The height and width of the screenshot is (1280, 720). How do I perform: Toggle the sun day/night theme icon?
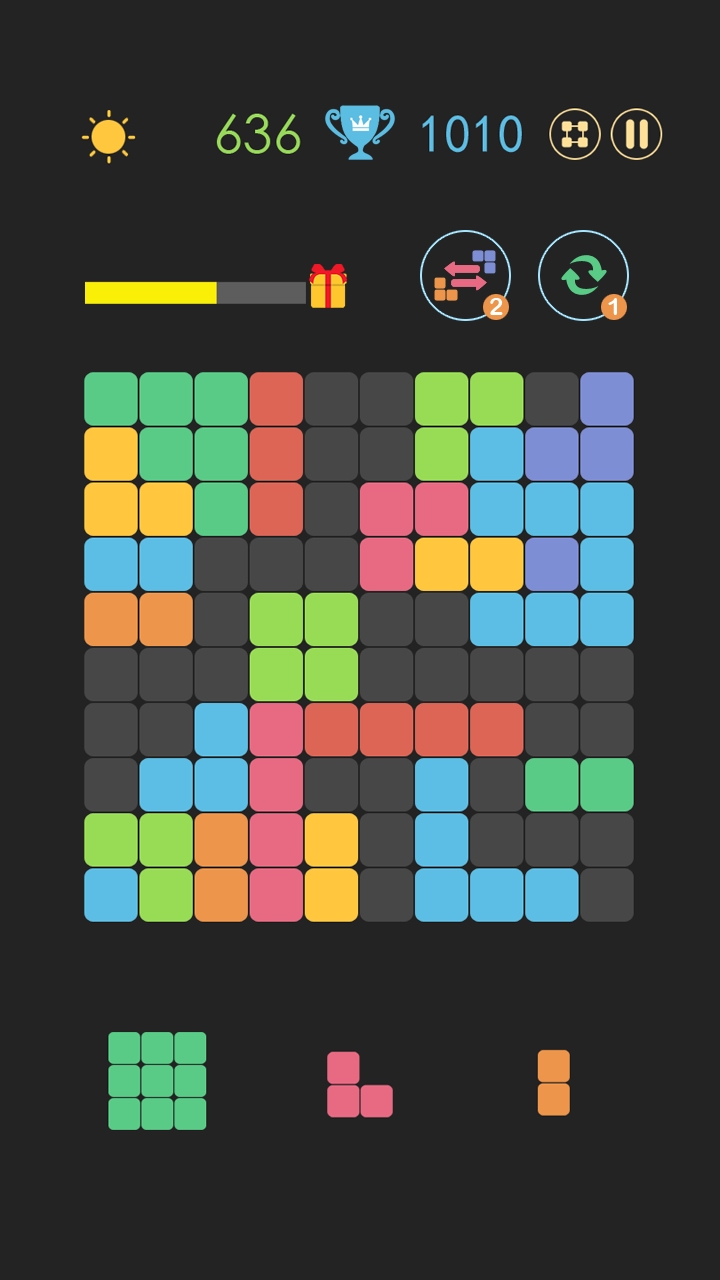[108, 136]
